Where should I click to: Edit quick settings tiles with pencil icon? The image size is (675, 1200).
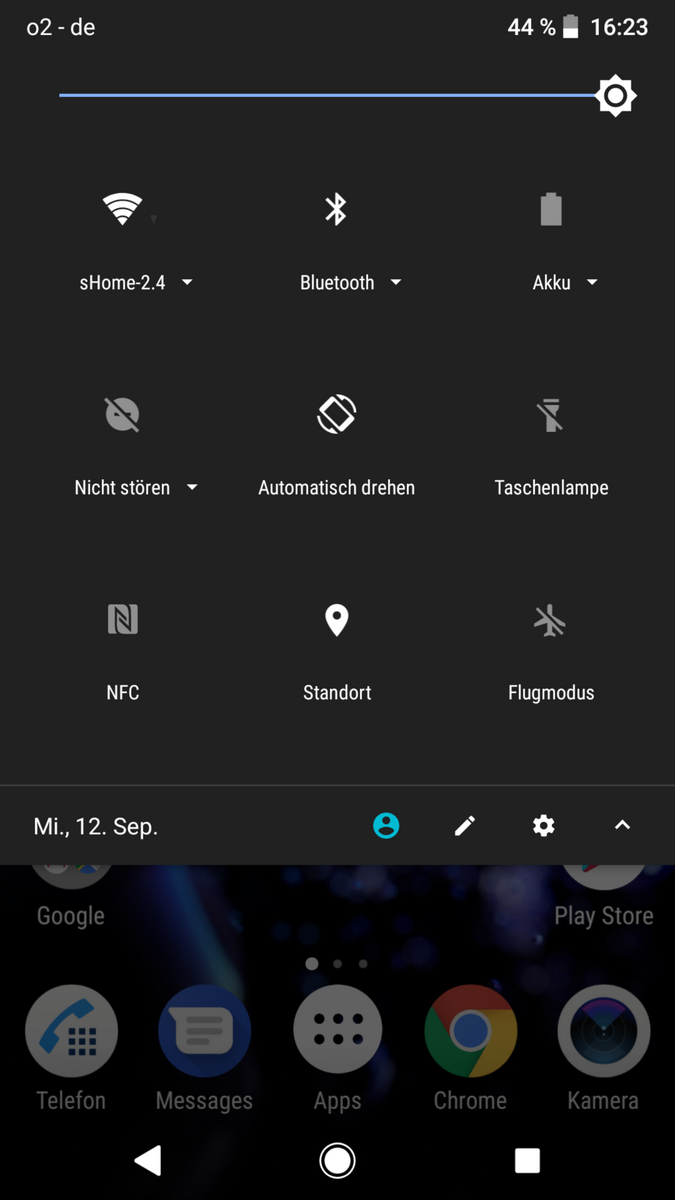click(465, 826)
